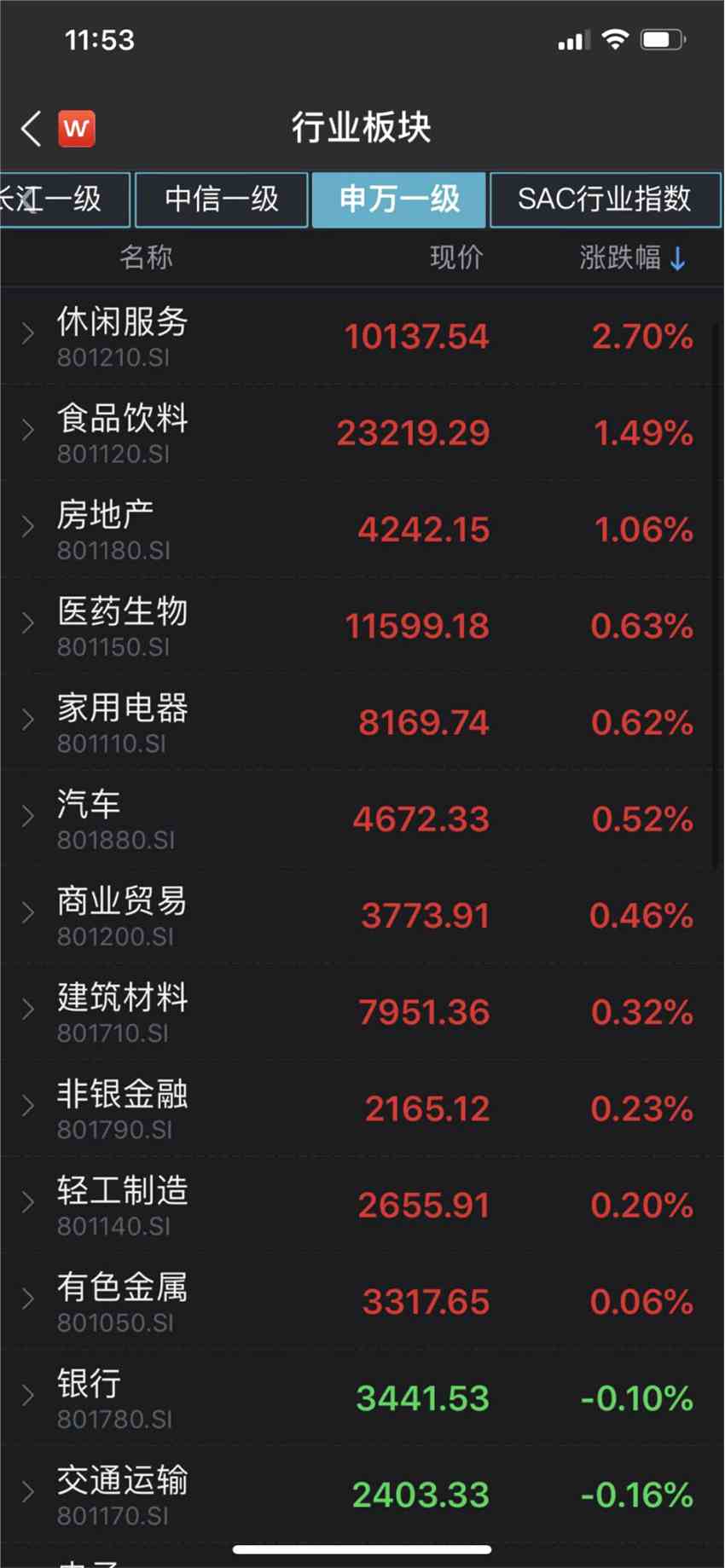Open the 交通运输 sector row
Screen dimensions: 725x1568
coord(362,1494)
